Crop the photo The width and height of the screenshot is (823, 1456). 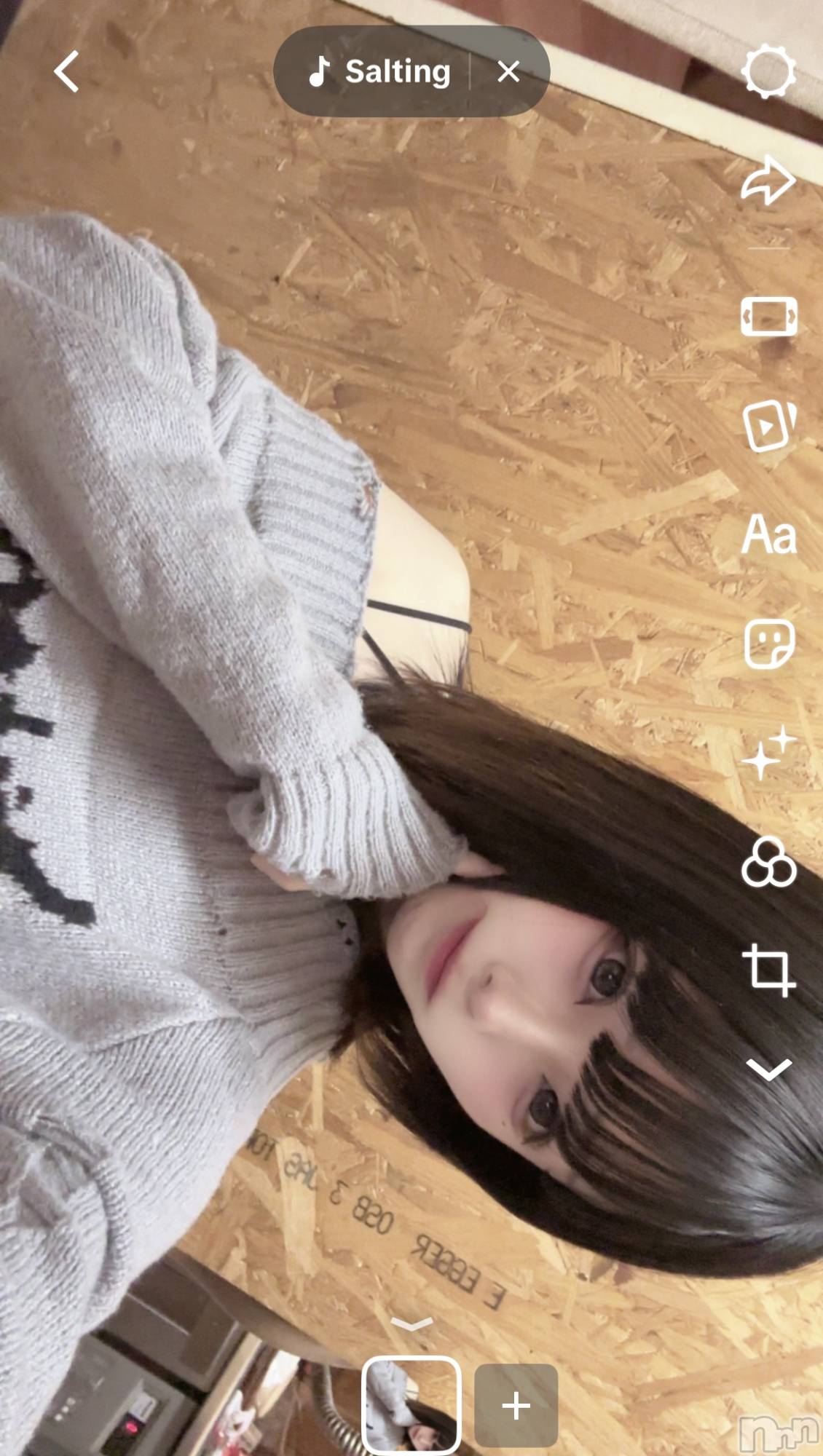click(768, 970)
